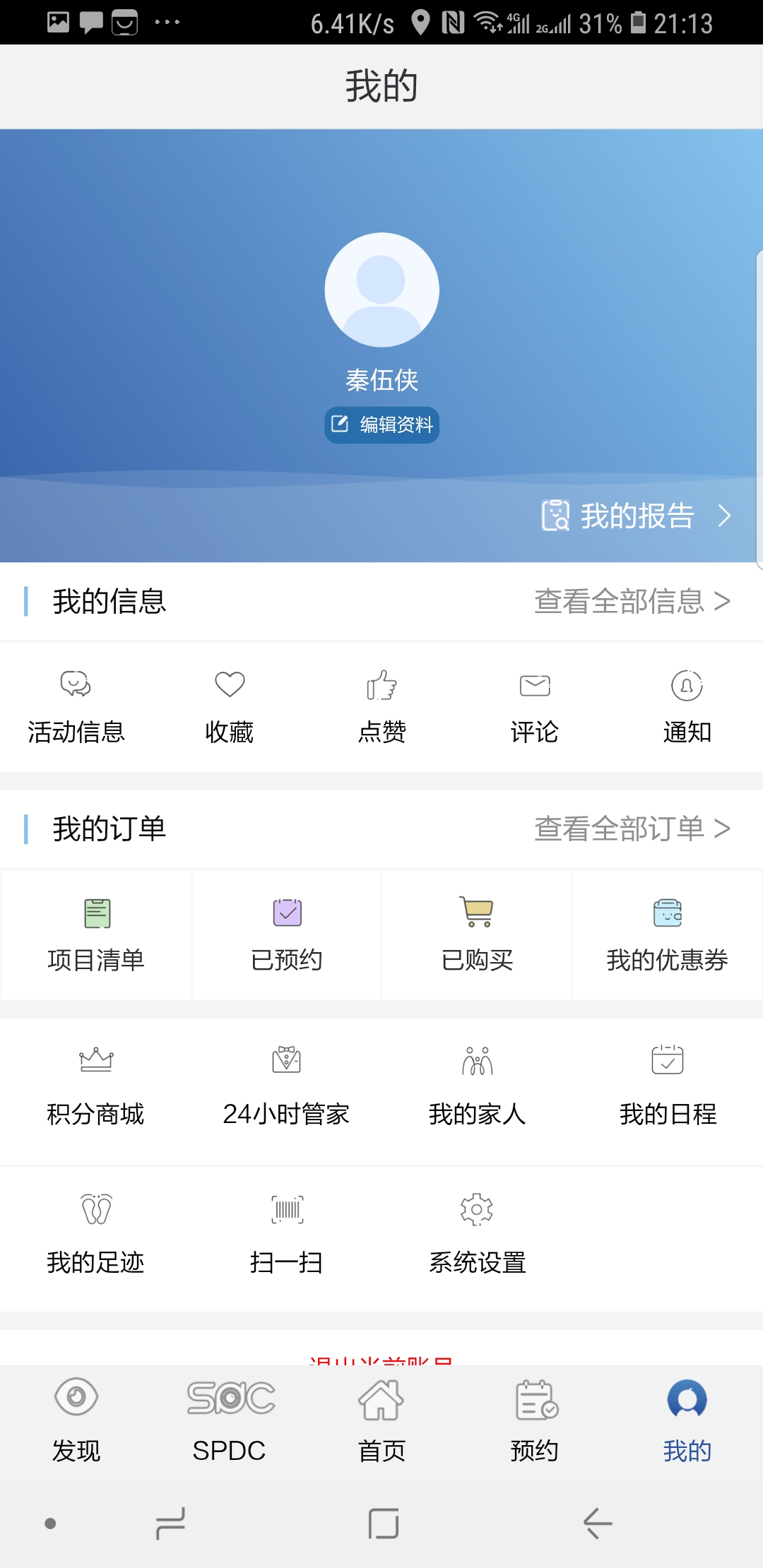Screen dimensions: 763x1568
Task: View all orders via 查看全部订单
Action: pos(632,828)
